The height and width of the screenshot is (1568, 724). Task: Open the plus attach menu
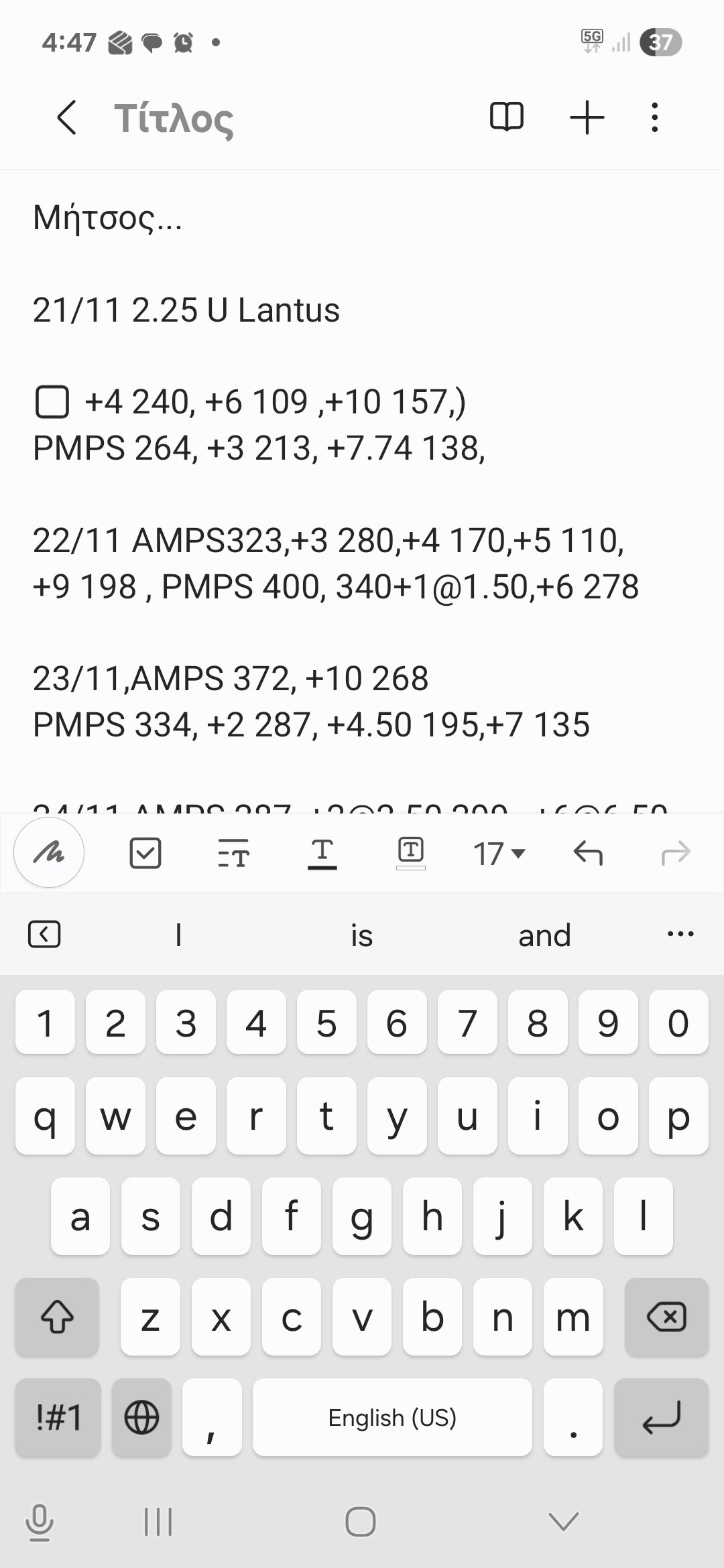click(587, 118)
